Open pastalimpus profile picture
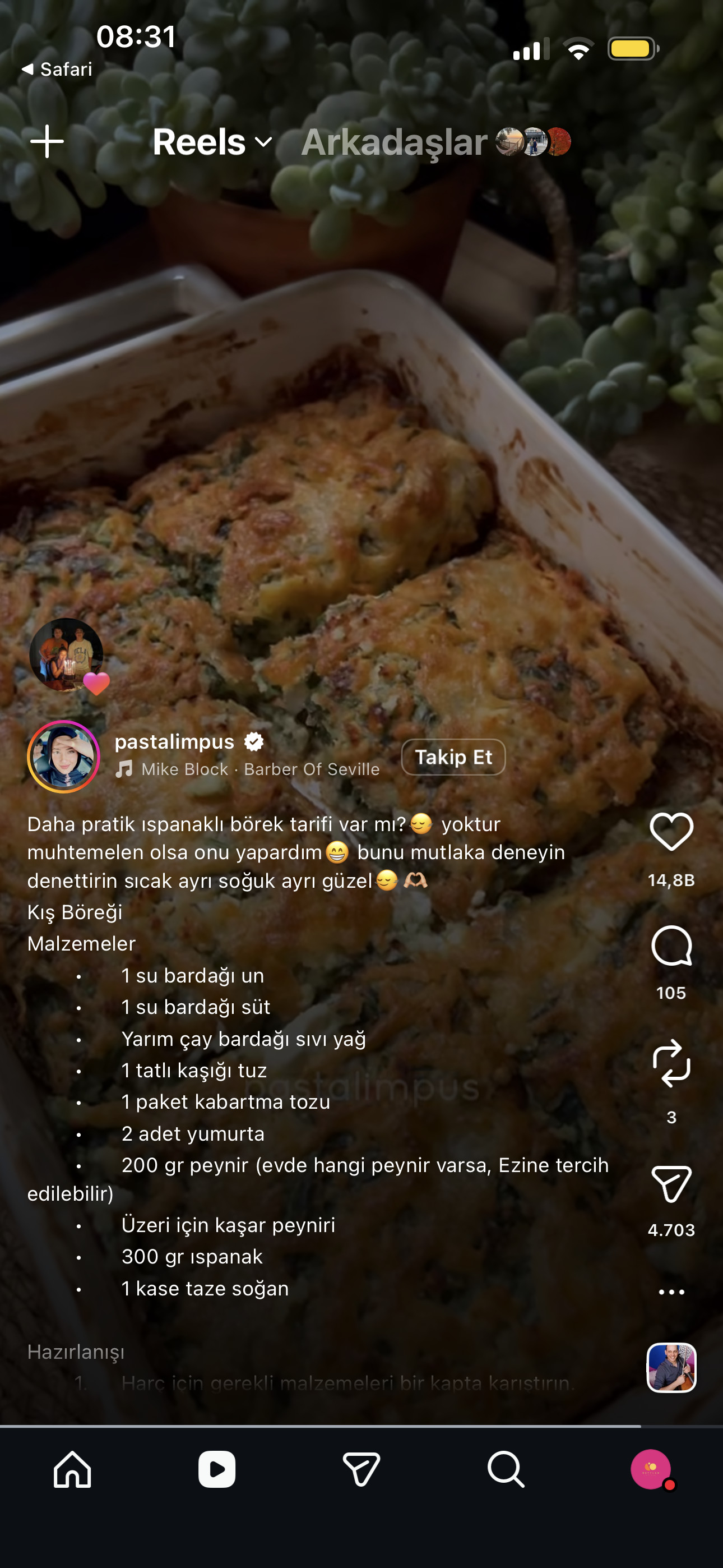 pyautogui.click(x=63, y=757)
